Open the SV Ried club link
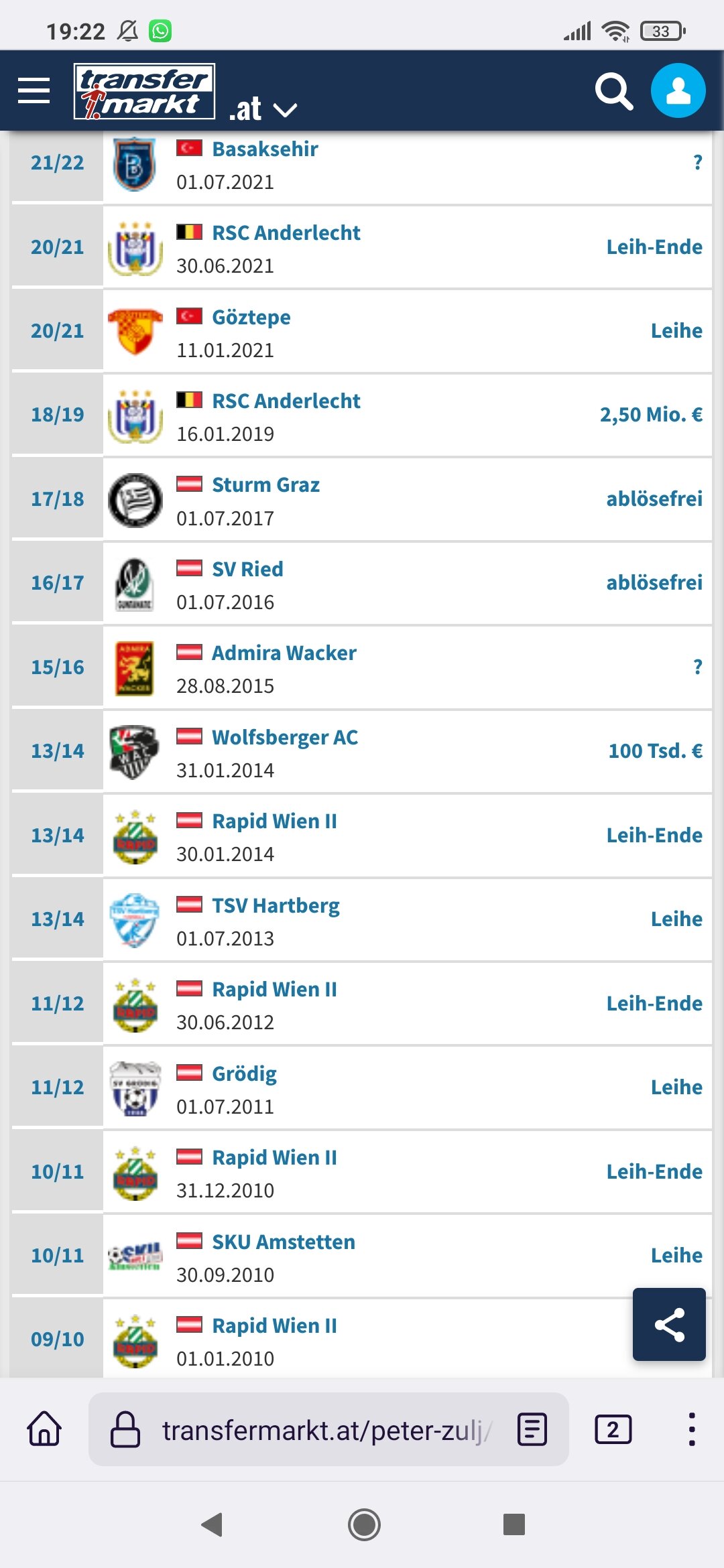The width and height of the screenshot is (724, 1568). [x=247, y=570]
